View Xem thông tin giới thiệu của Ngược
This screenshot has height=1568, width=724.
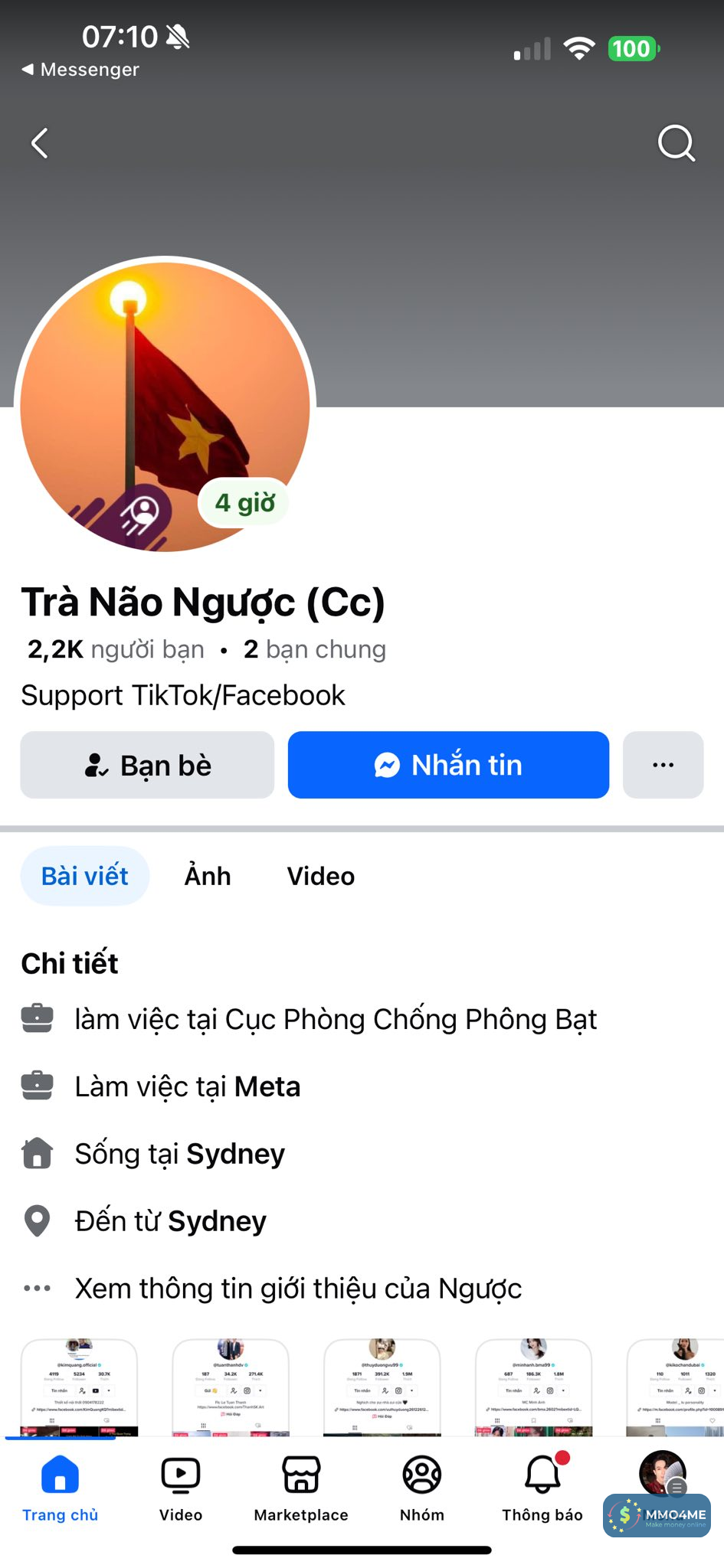pyautogui.click(x=298, y=1289)
